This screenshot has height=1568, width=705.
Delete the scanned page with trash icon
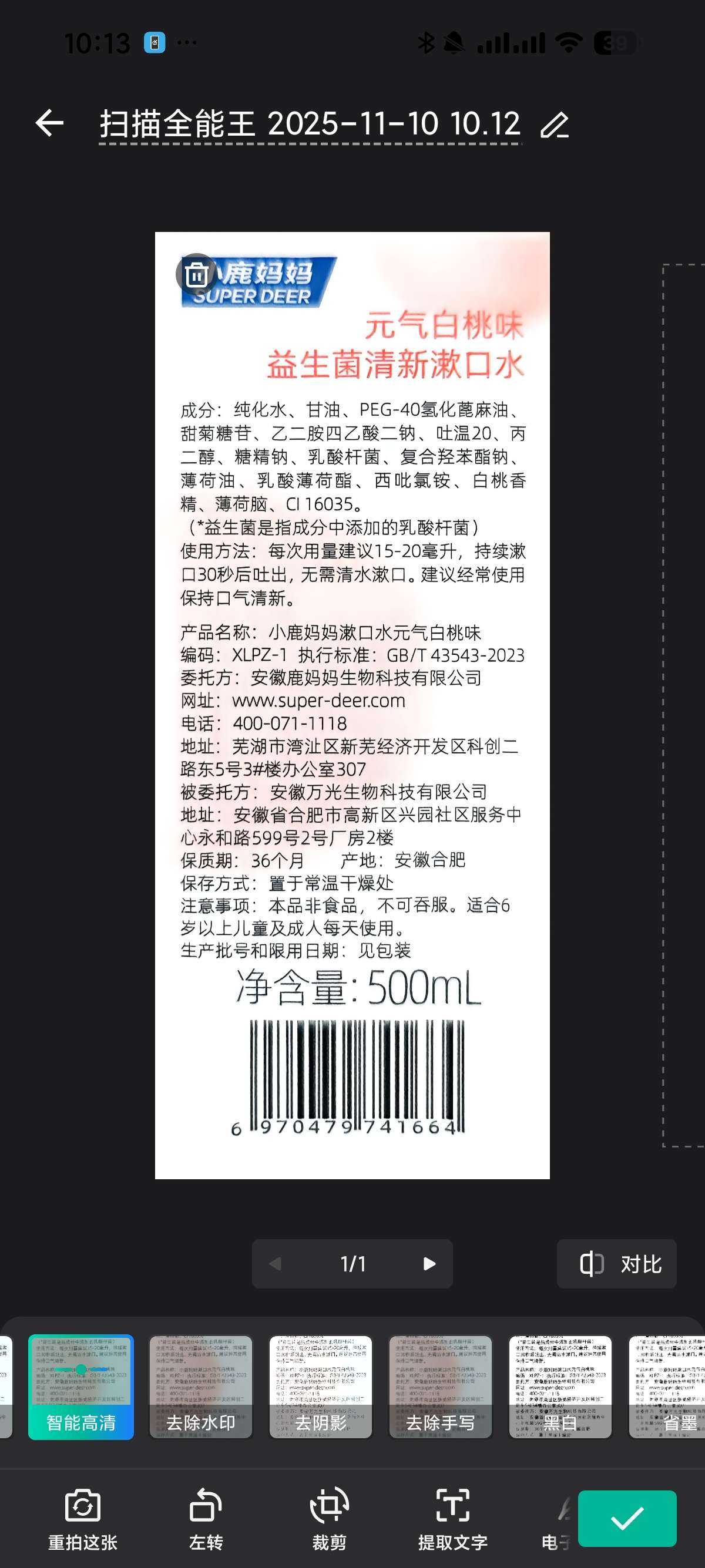(x=196, y=274)
